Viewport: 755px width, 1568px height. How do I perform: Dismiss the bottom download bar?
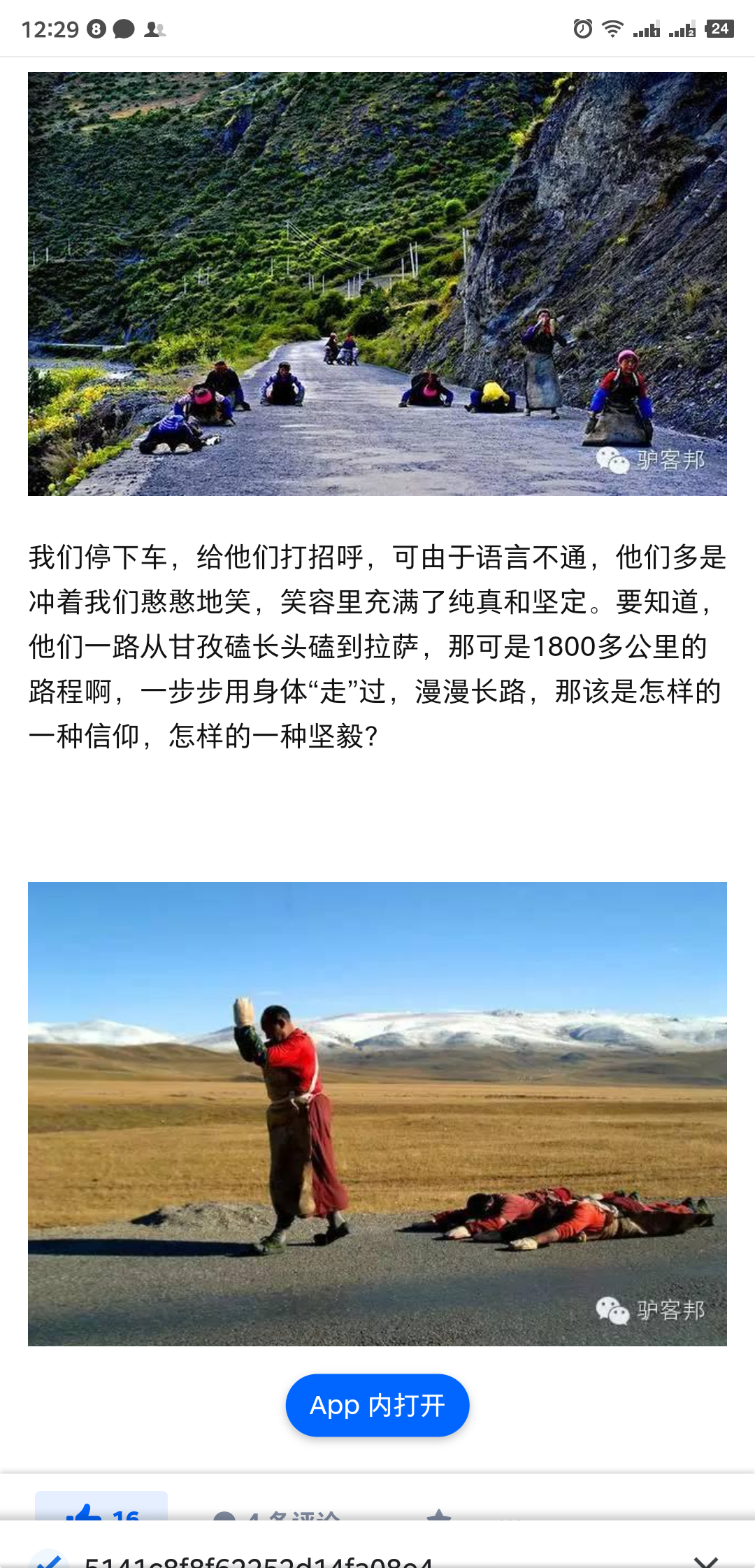706,1560
